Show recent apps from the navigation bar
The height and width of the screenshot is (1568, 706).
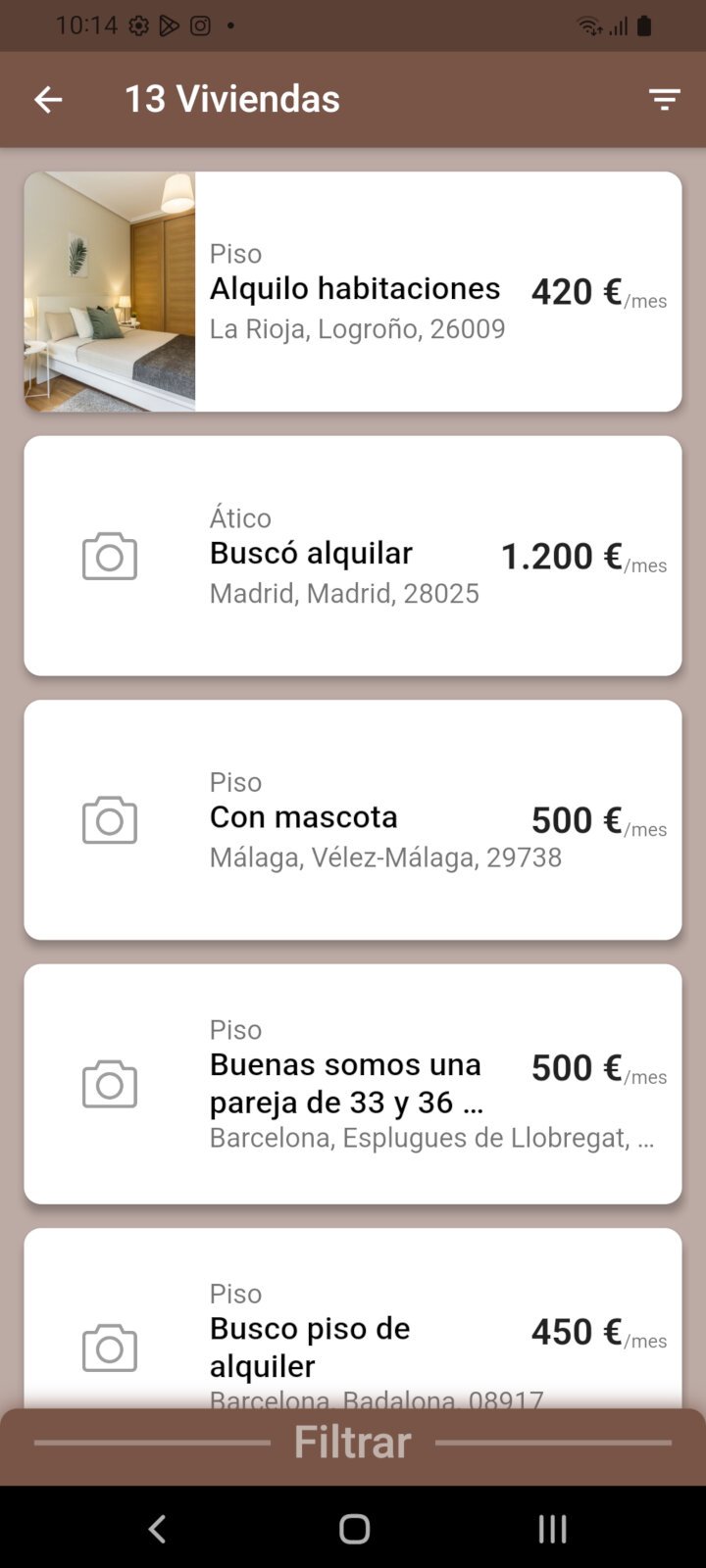(x=552, y=1528)
